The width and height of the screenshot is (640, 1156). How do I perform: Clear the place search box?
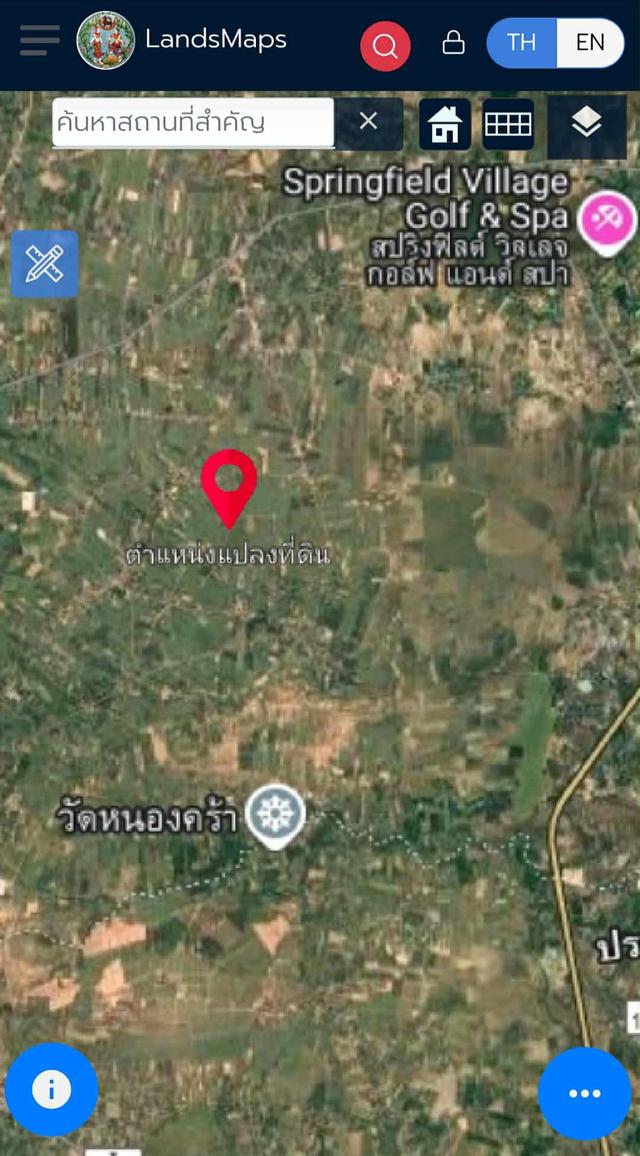368,122
